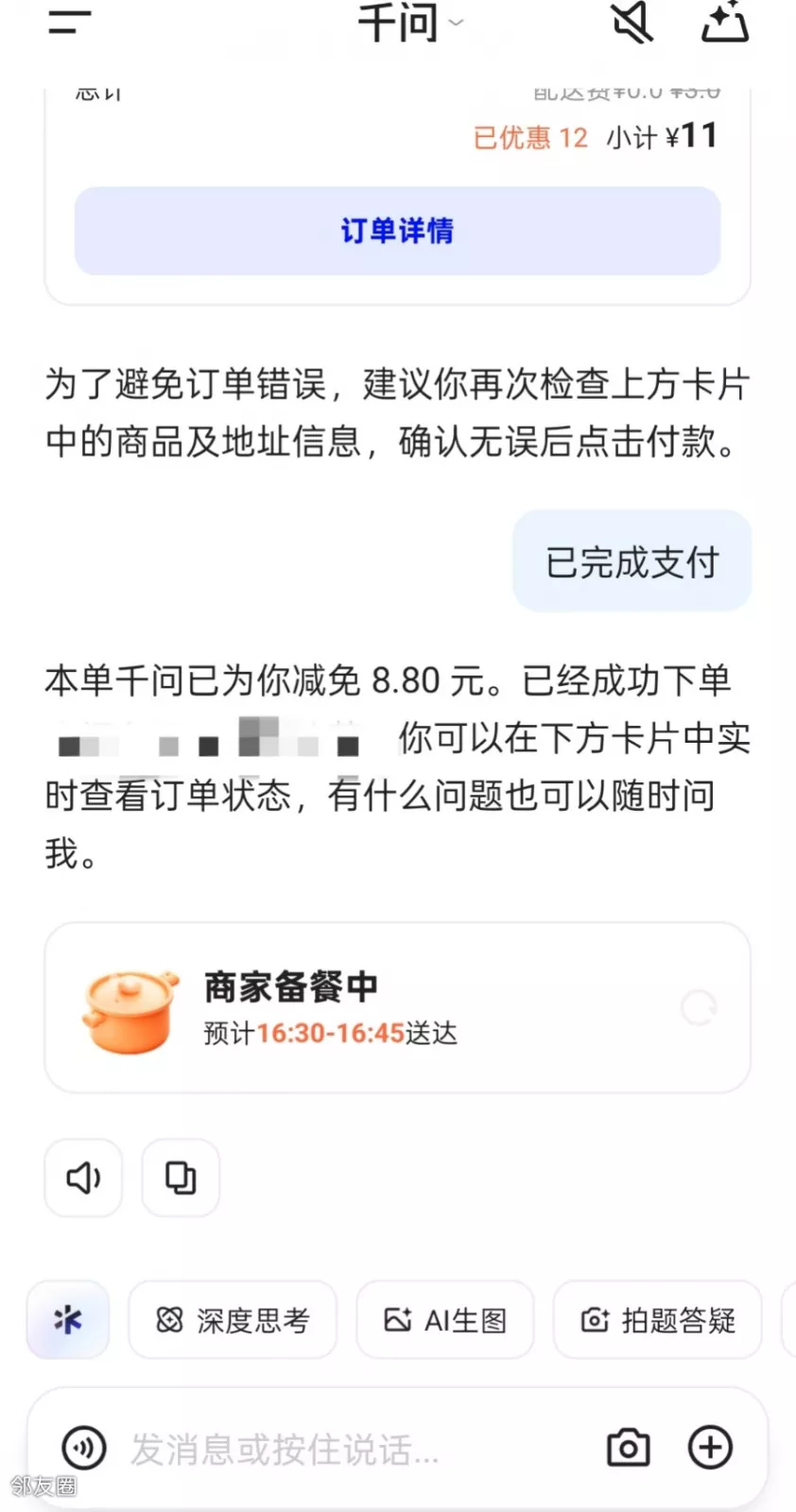
Task: Open the plus attachments menu
Action: pyautogui.click(x=710, y=1448)
